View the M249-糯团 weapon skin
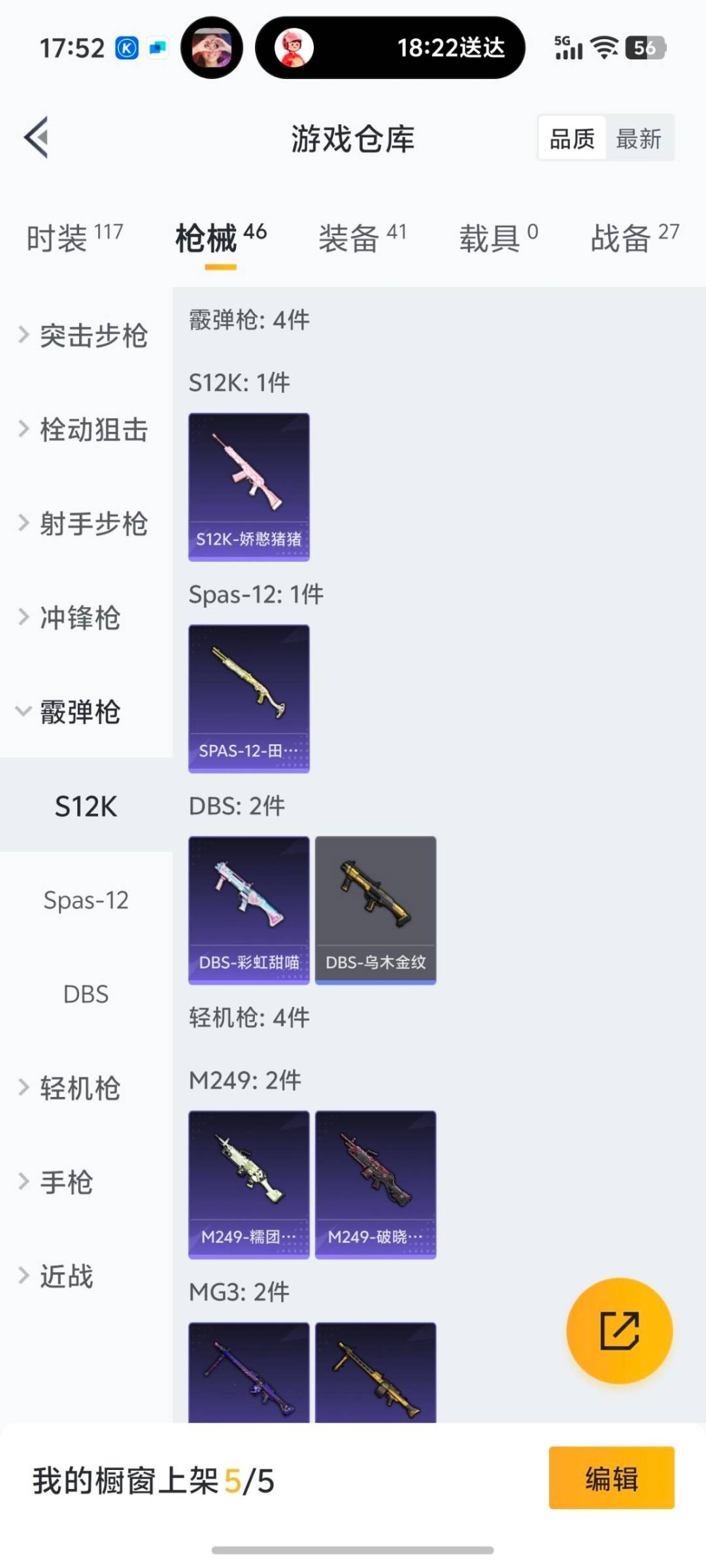This screenshot has width=706, height=1568. tap(248, 1184)
